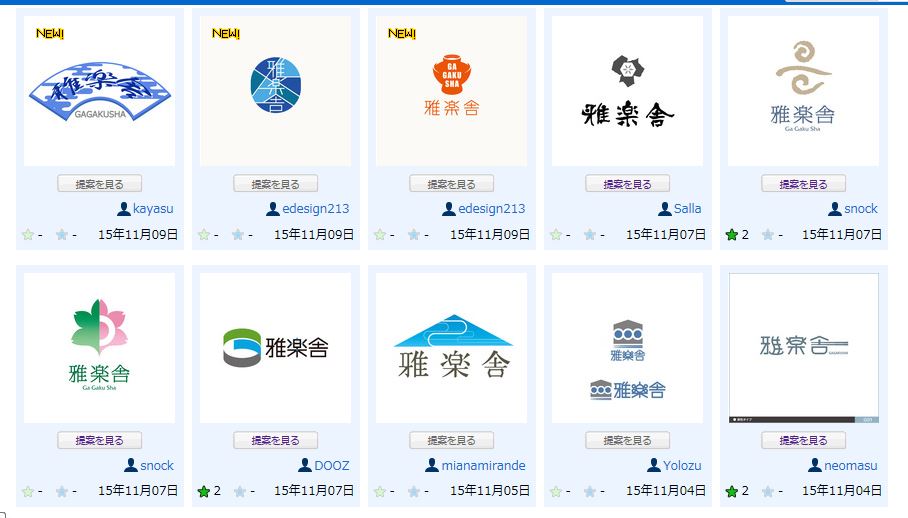Viewport: 908px width, 518px height.
Task: View the orange GA GAKU SHA logo proposal
Action: click(451, 90)
